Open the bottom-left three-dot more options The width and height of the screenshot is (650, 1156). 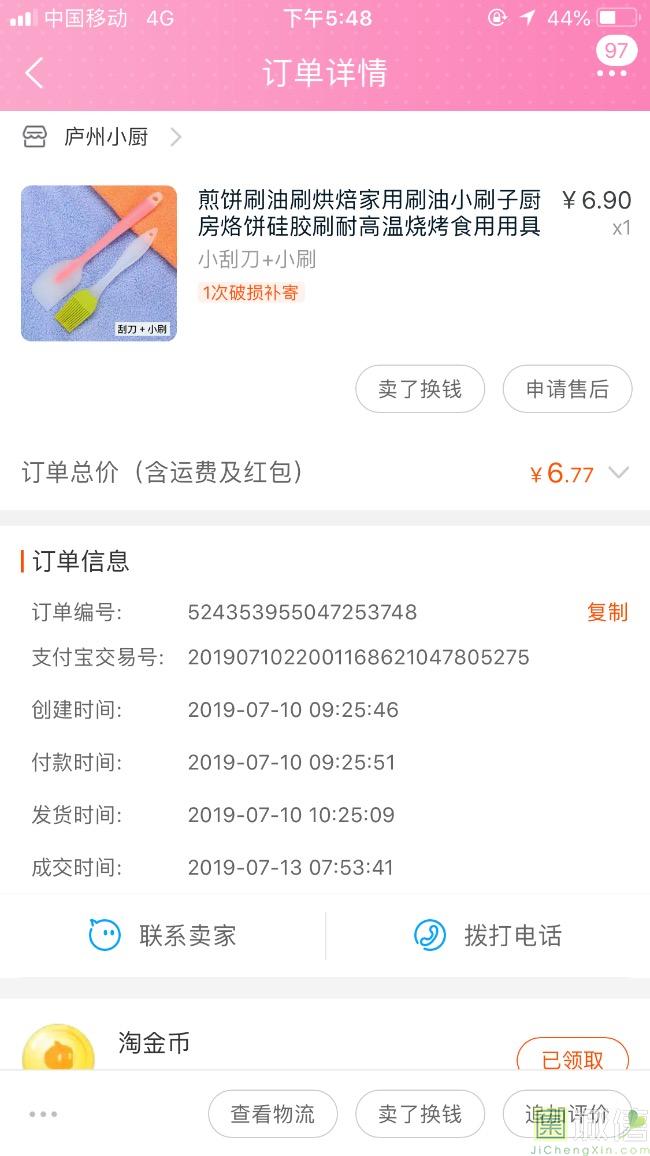(x=43, y=1114)
